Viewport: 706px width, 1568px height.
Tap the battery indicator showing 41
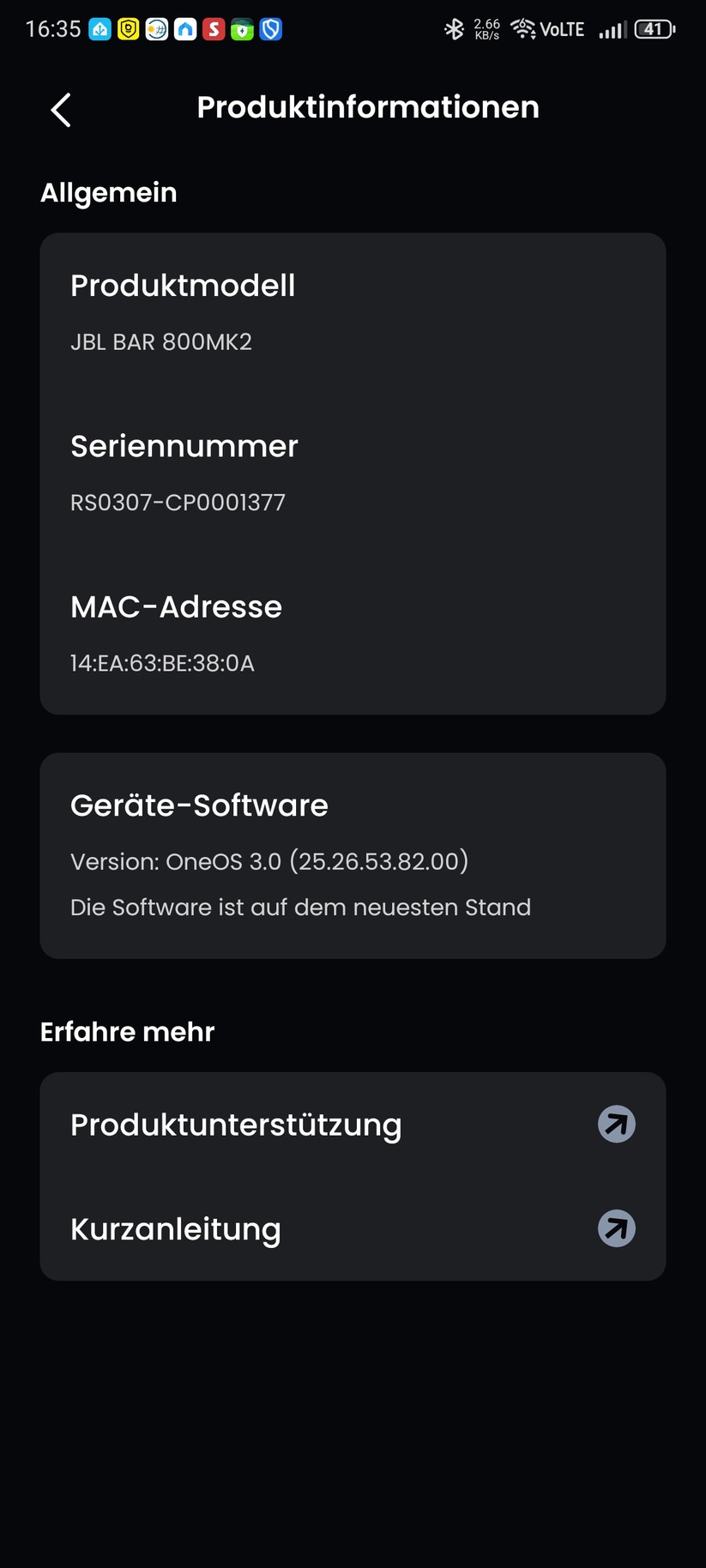(653, 28)
